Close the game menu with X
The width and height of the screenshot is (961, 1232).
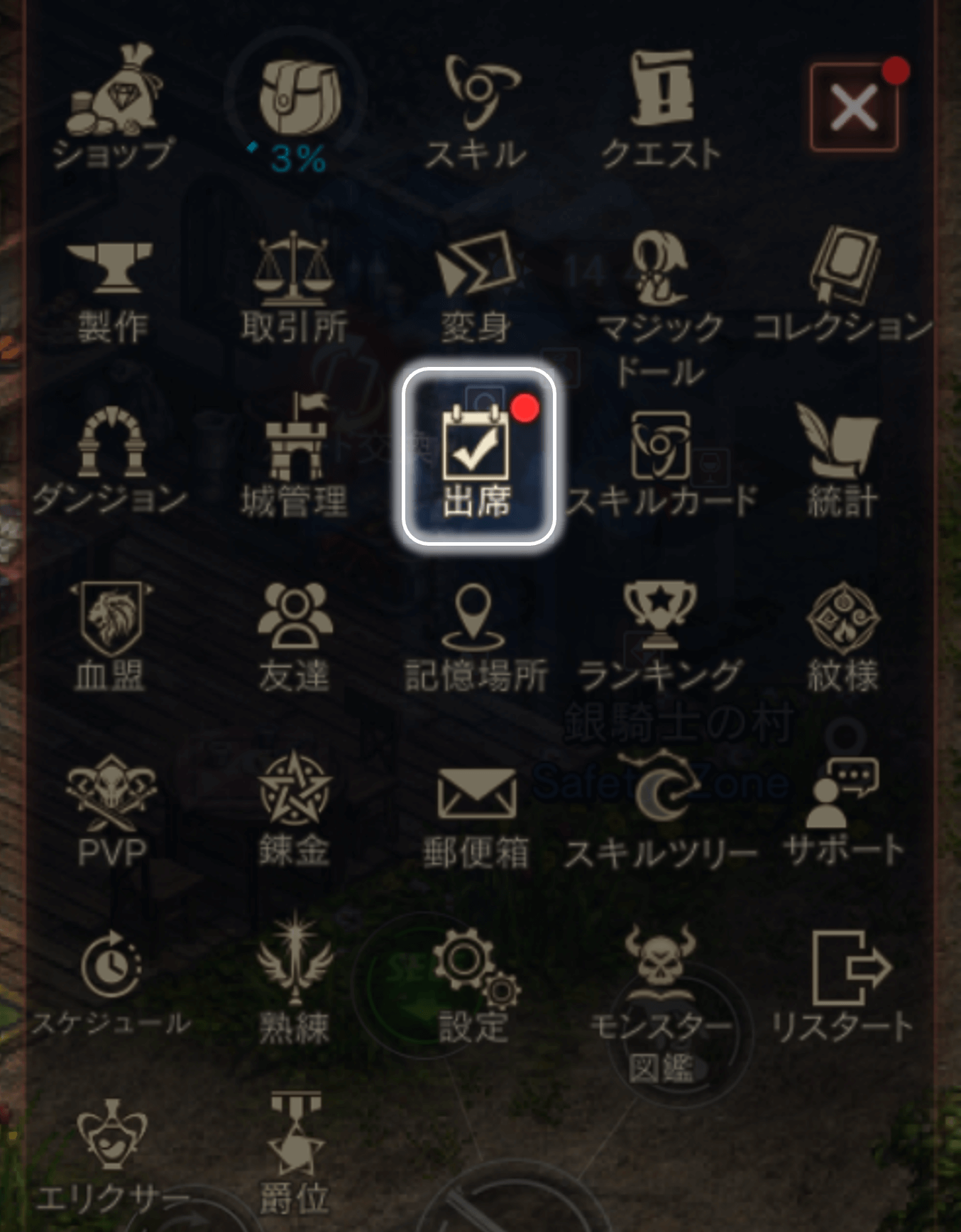(854, 108)
